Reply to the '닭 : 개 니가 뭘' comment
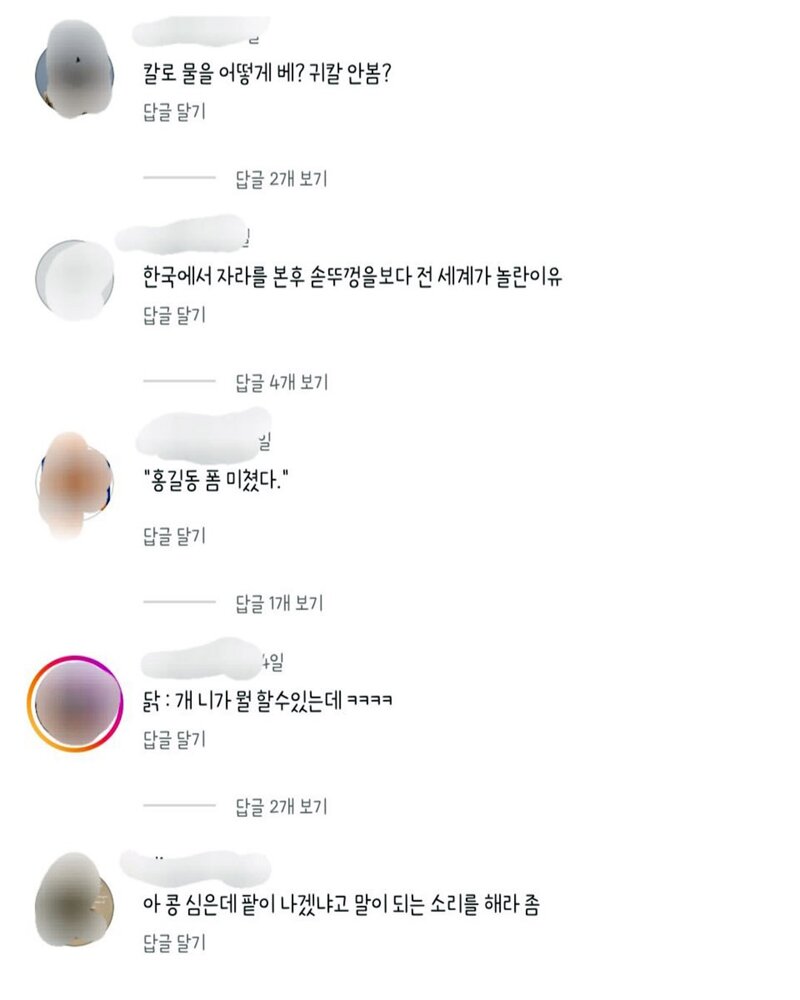The image size is (800, 1000). (174, 740)
